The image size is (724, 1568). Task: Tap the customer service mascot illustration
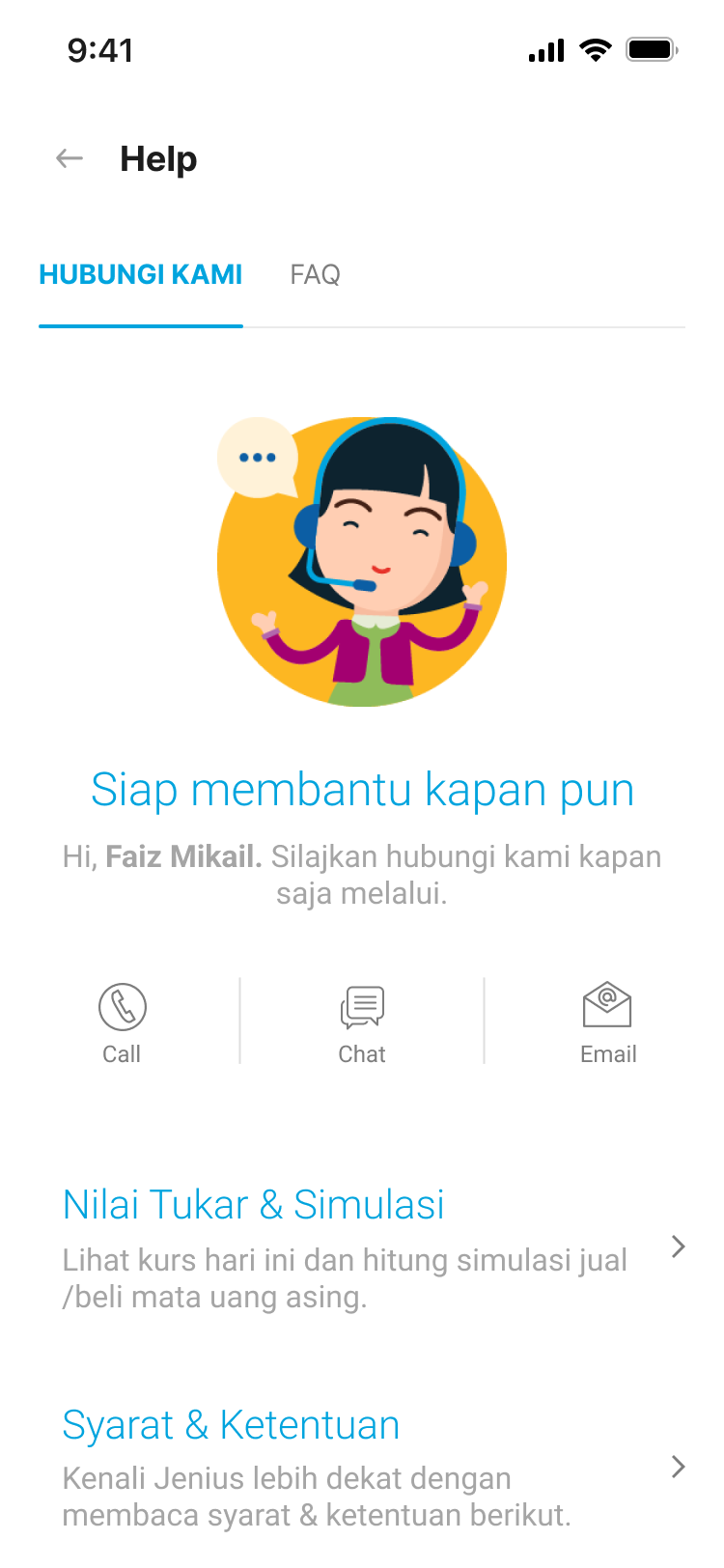coord(362,562)
